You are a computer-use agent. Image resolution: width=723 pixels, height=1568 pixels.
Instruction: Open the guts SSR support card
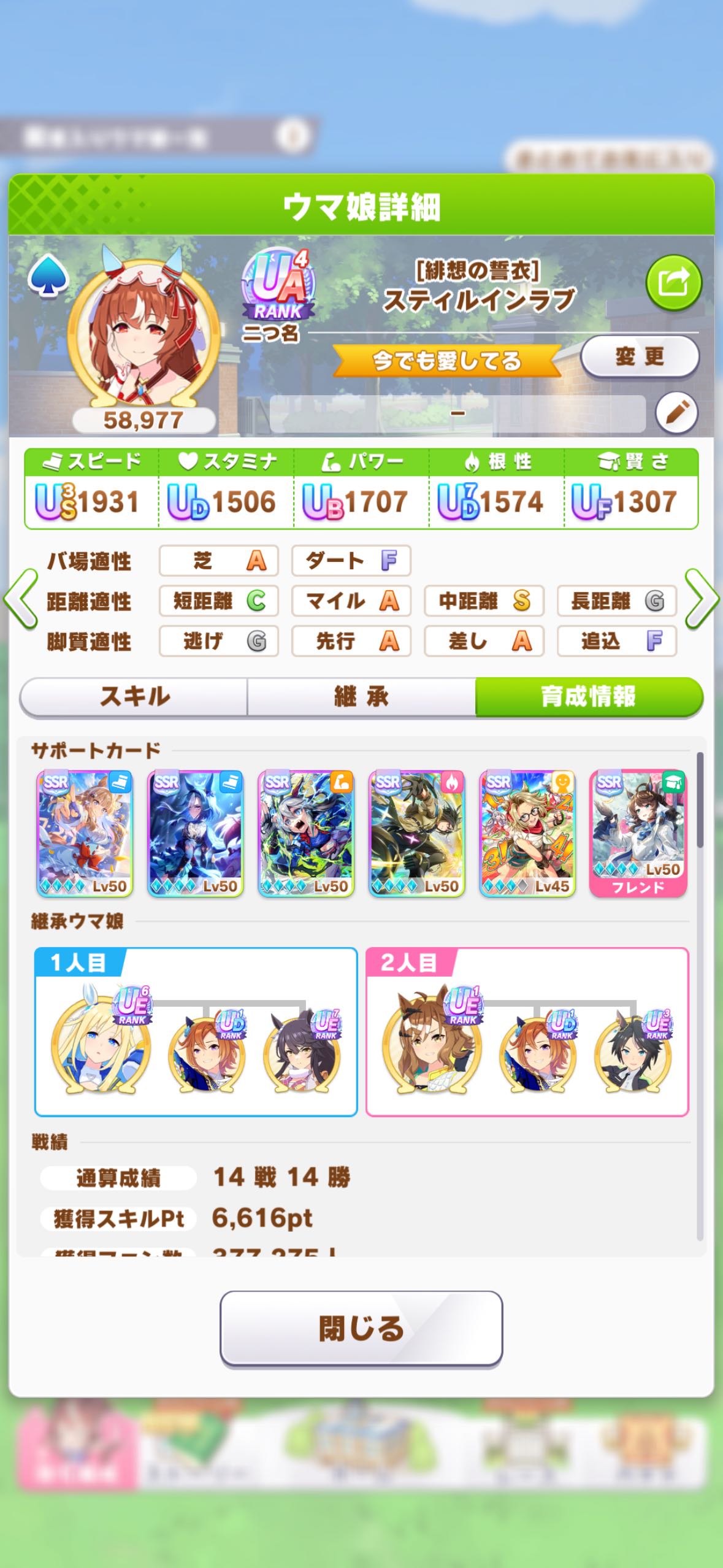416,833
